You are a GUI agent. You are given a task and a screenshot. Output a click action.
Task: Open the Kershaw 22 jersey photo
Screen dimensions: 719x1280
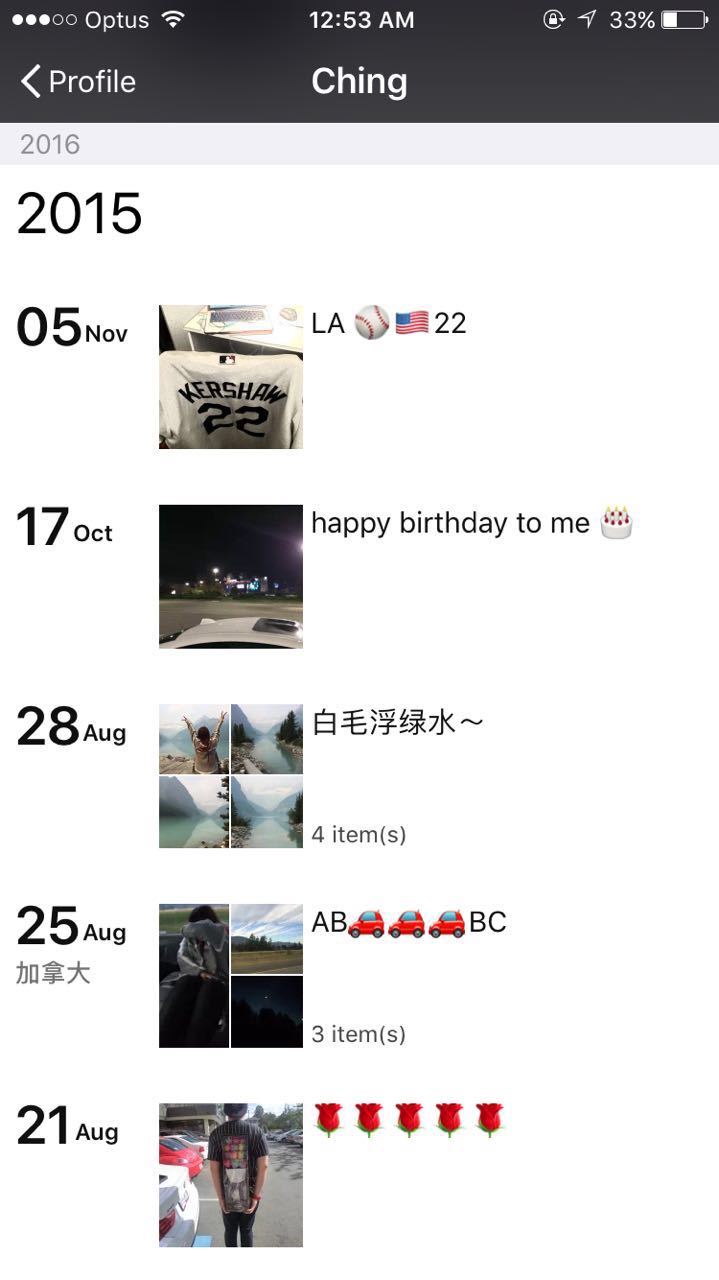231,377
